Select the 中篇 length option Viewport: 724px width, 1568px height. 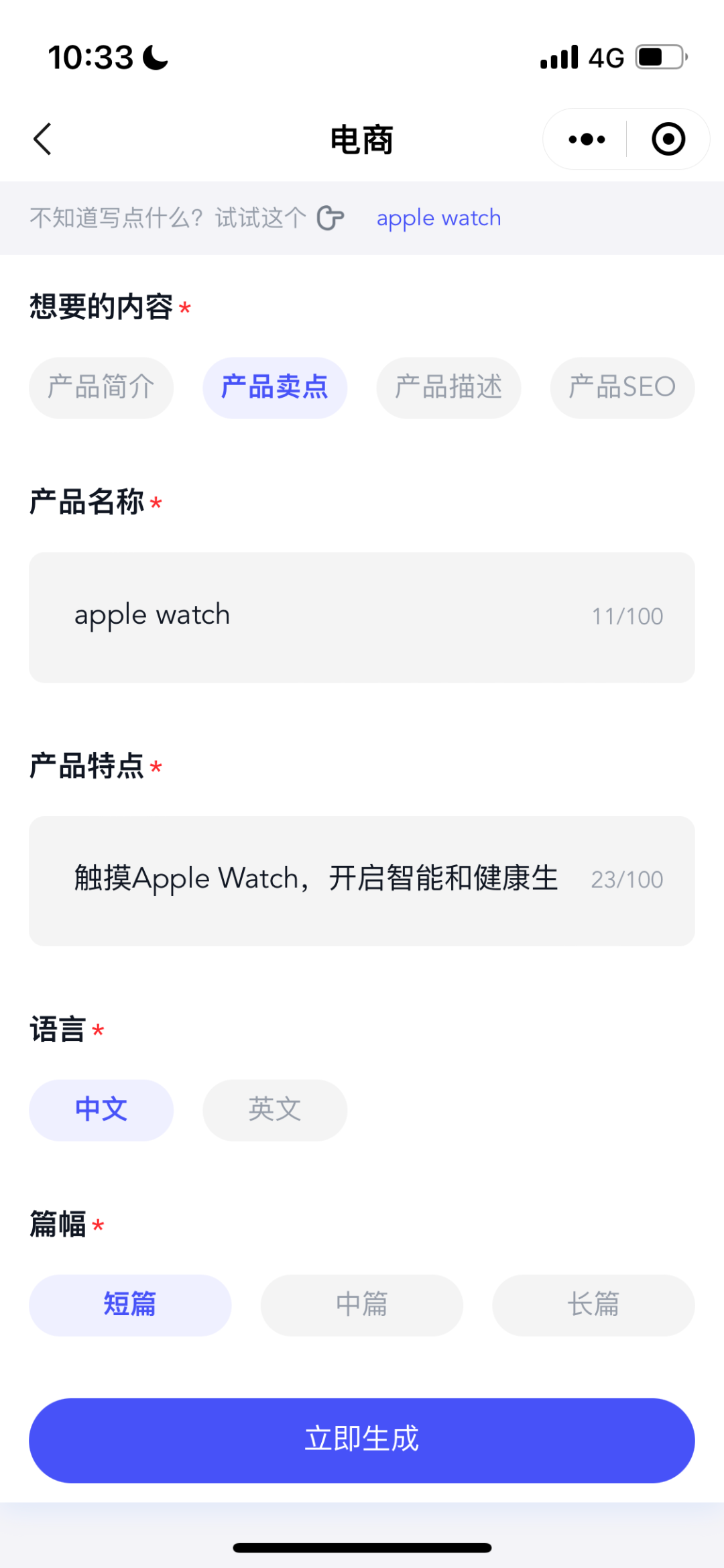(361, 1304)
